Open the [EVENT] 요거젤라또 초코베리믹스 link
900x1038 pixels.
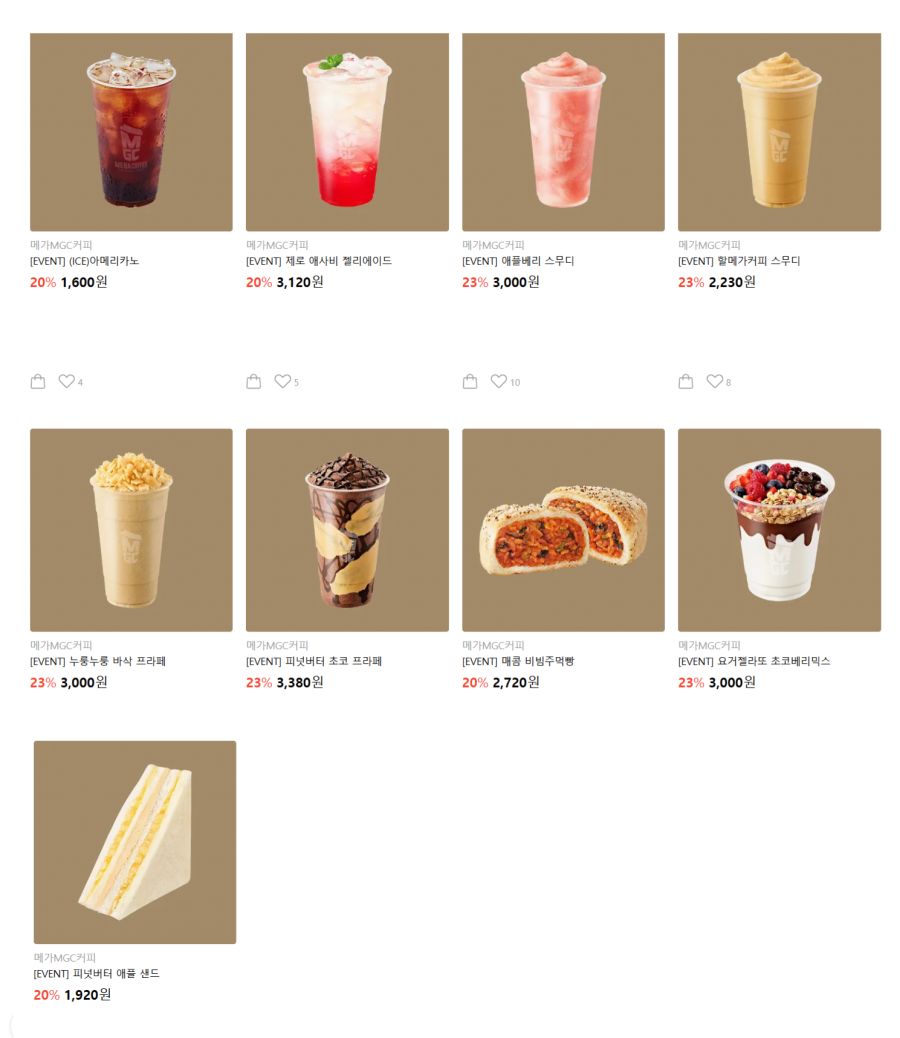[754, 661]
